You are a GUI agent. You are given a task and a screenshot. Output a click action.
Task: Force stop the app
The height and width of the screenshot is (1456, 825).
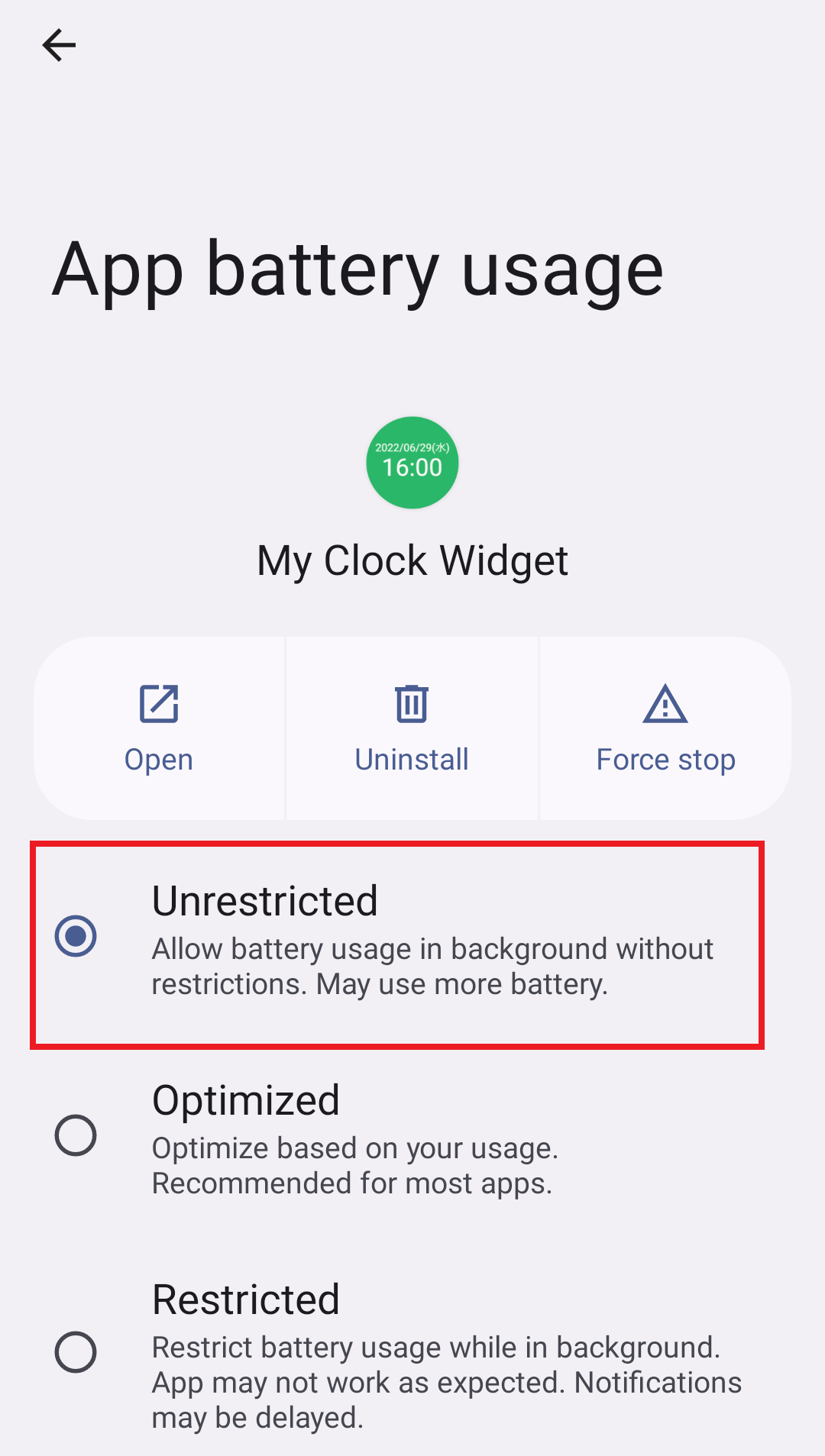click(665, 728)
